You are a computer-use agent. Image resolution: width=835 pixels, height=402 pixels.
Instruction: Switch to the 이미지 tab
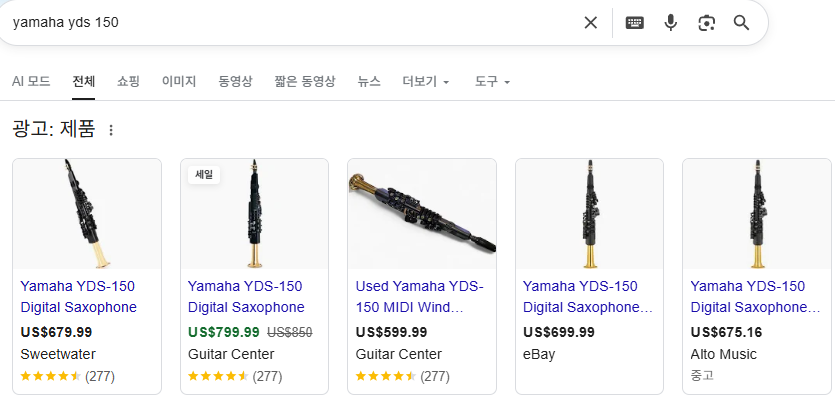(179, 81)
